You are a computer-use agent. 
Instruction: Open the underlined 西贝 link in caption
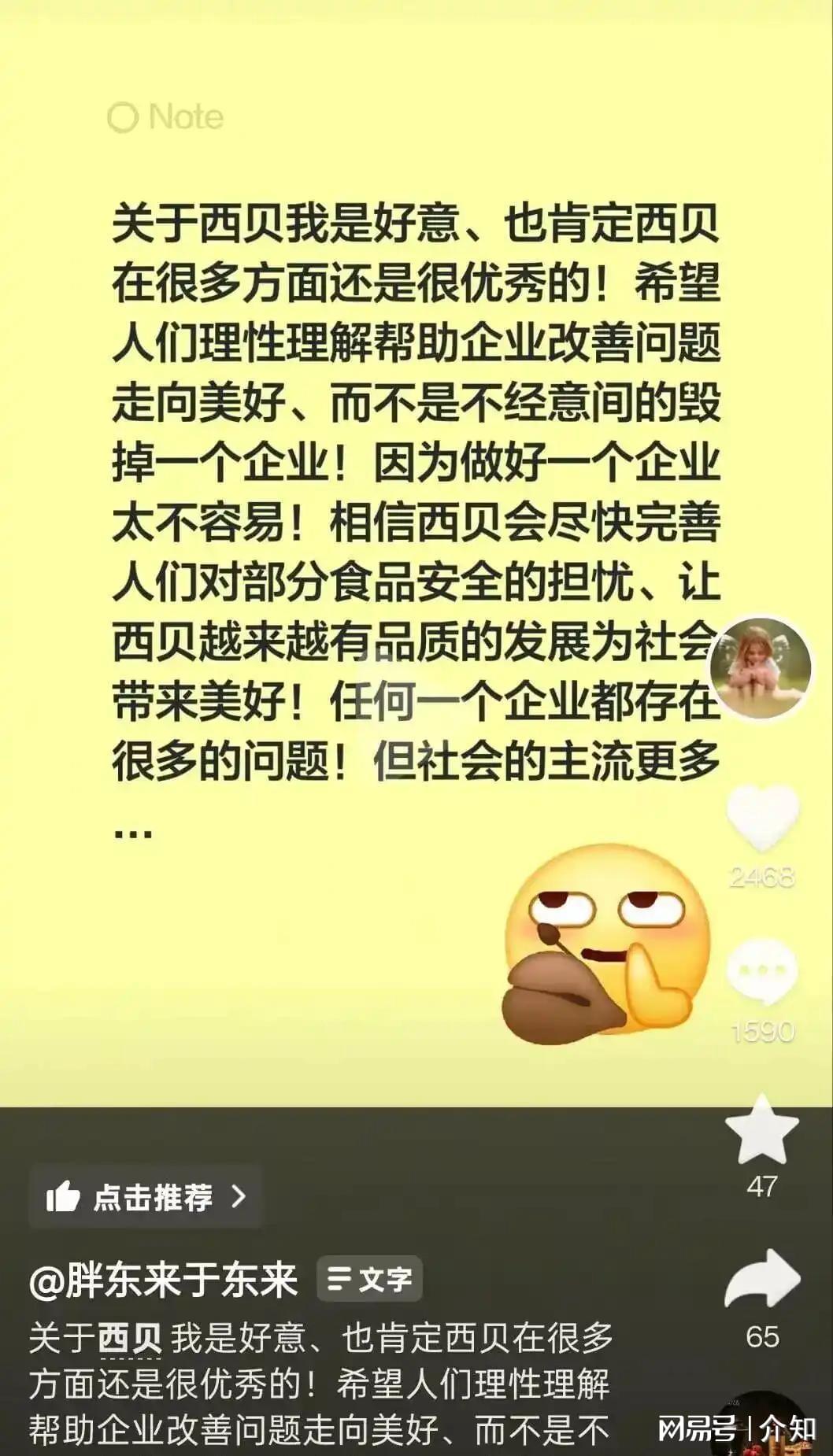click(x=130, y=1339)
